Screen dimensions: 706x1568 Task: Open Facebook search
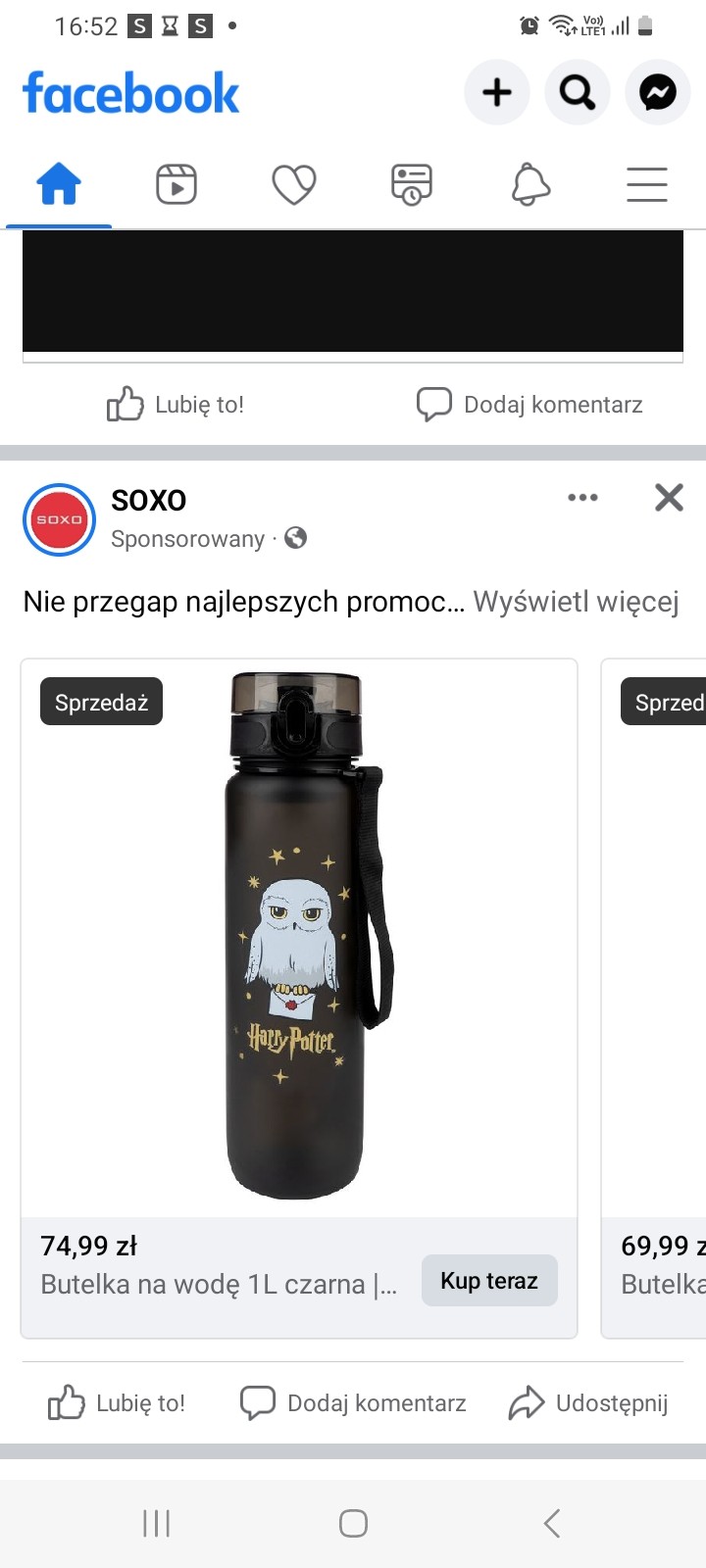578,93
